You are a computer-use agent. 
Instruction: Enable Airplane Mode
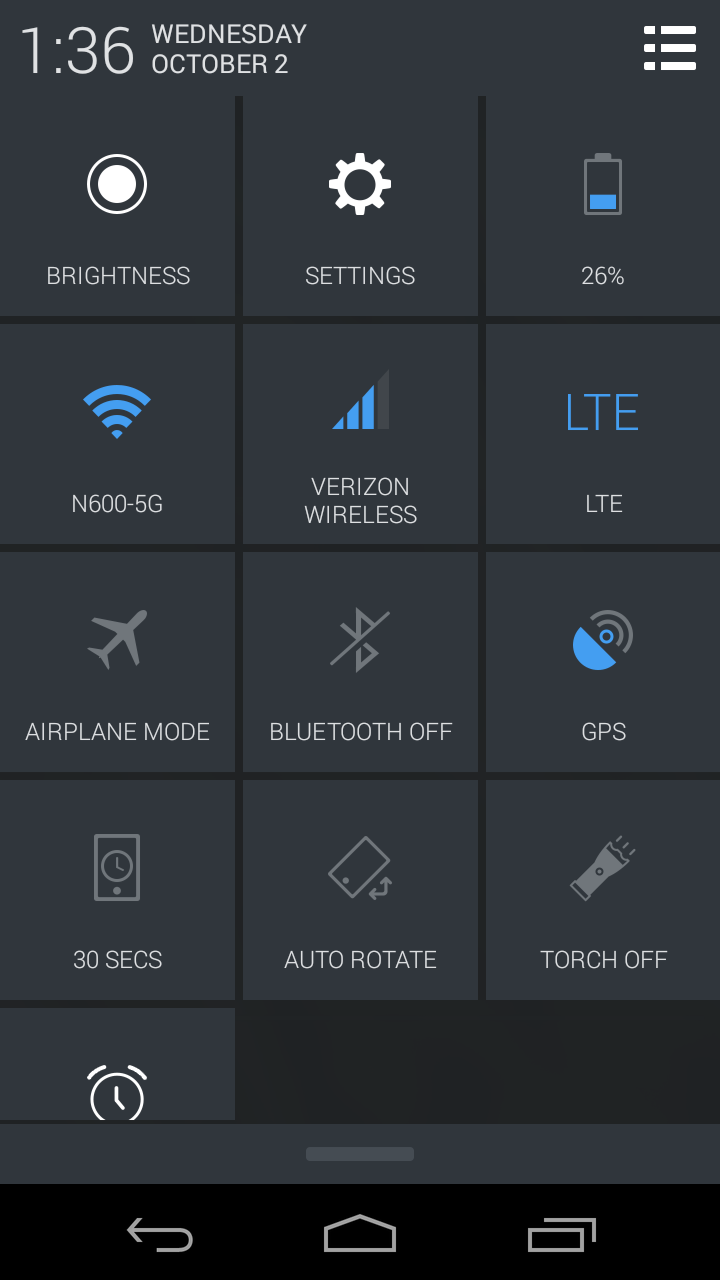coord(117,663)
